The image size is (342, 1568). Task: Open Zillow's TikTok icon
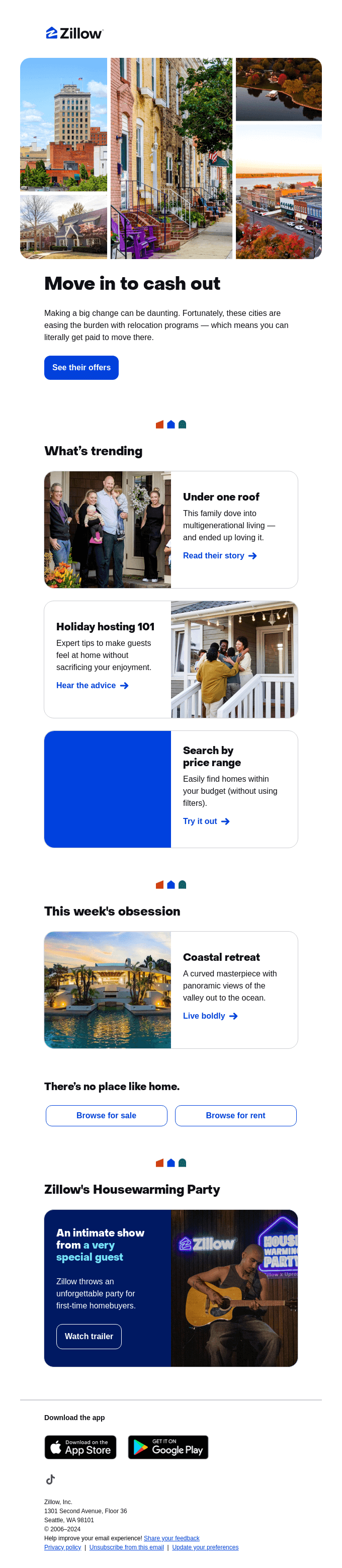(x=50, y=1479)
